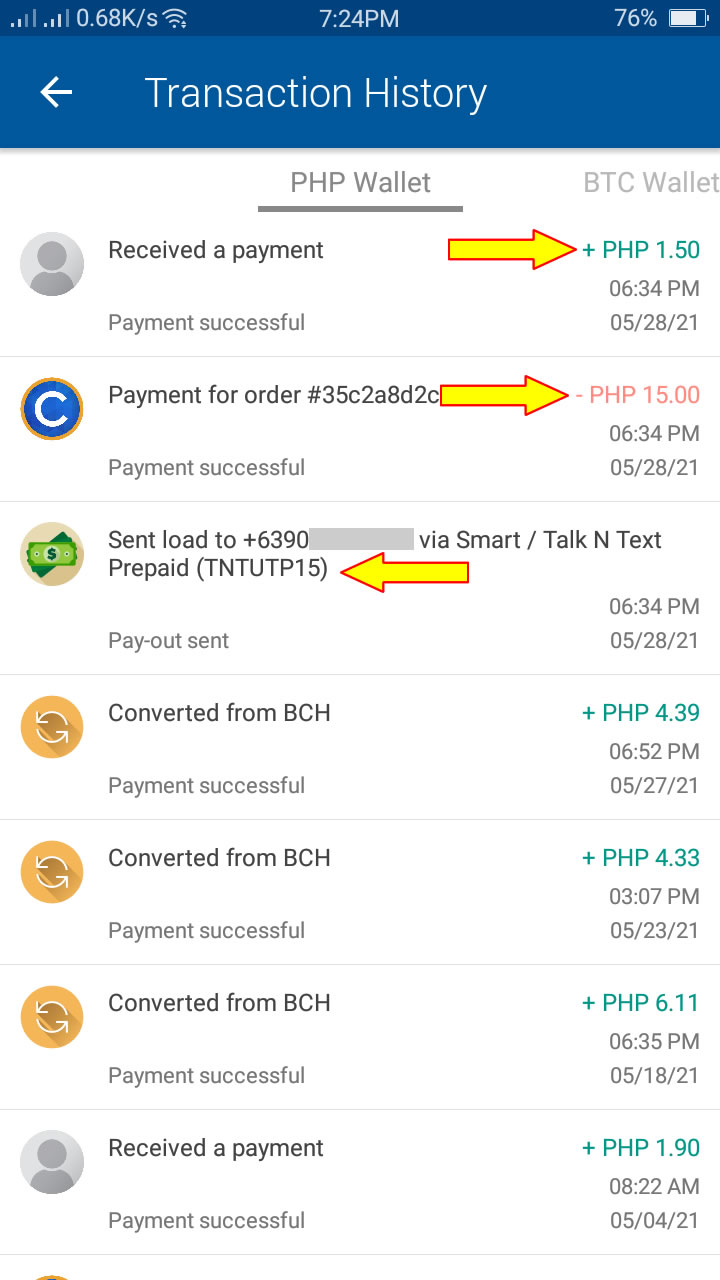Select the PHP Wallet tab

pos(360,183)
